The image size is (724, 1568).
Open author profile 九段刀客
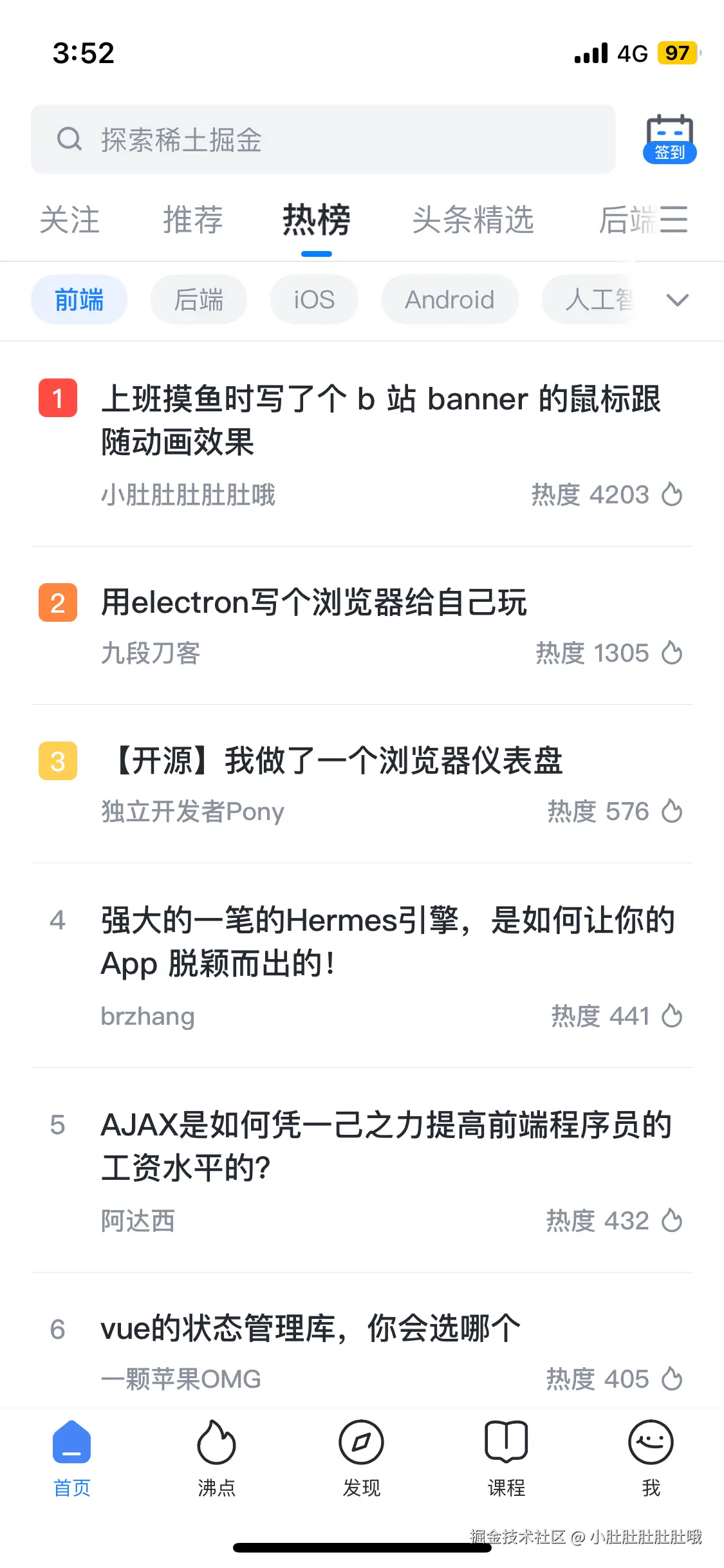pos(152,653)
